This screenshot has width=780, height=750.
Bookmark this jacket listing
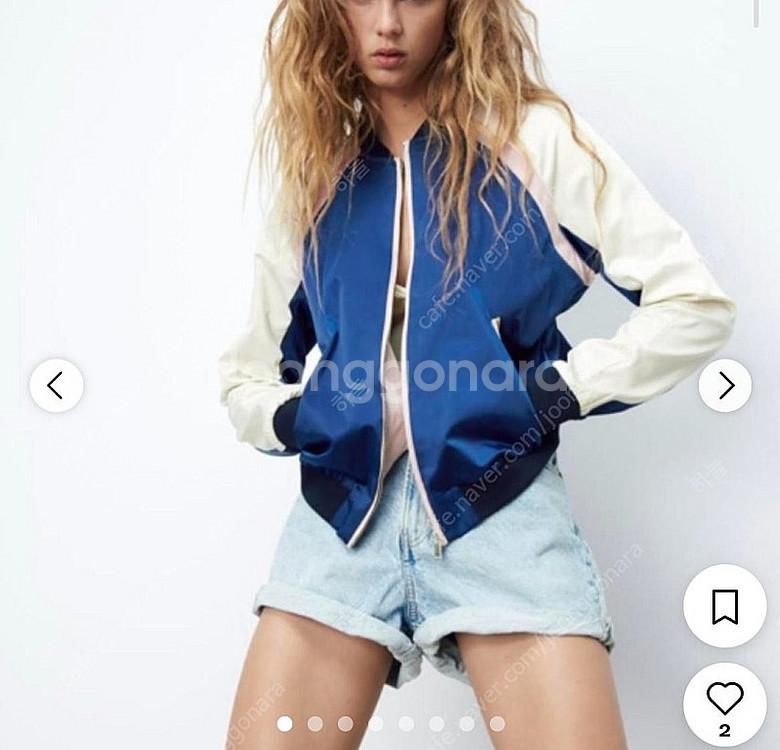[x=724, y=606]
